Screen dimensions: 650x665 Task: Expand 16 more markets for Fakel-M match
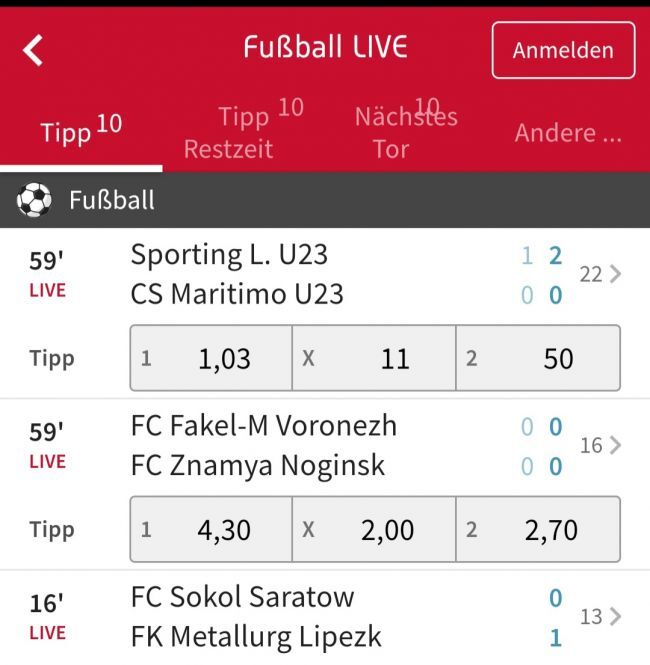coord(600,445)
